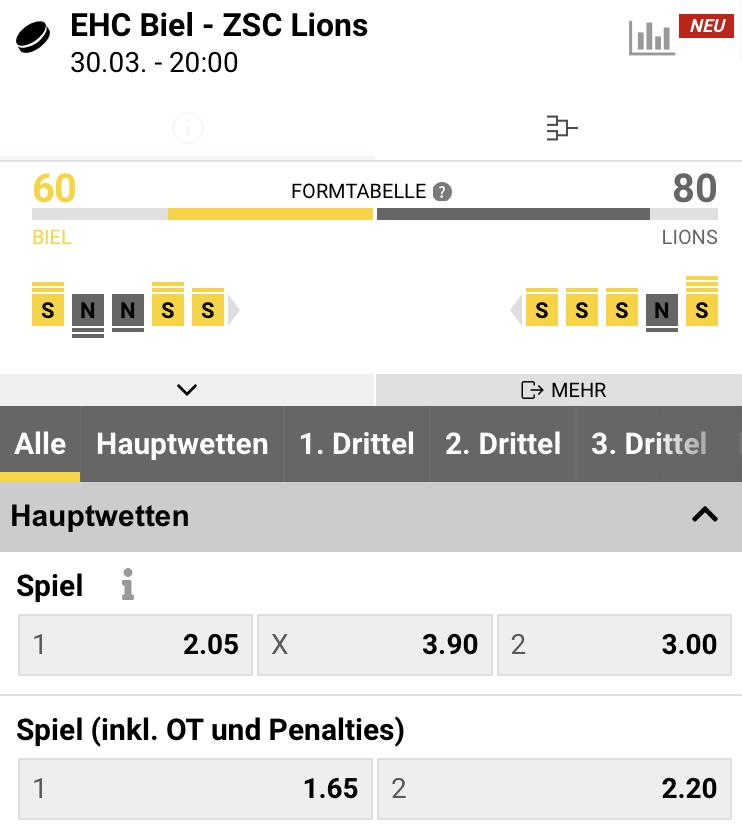
Task: Expand the form table details chevron
Action: tap(187, 390)
